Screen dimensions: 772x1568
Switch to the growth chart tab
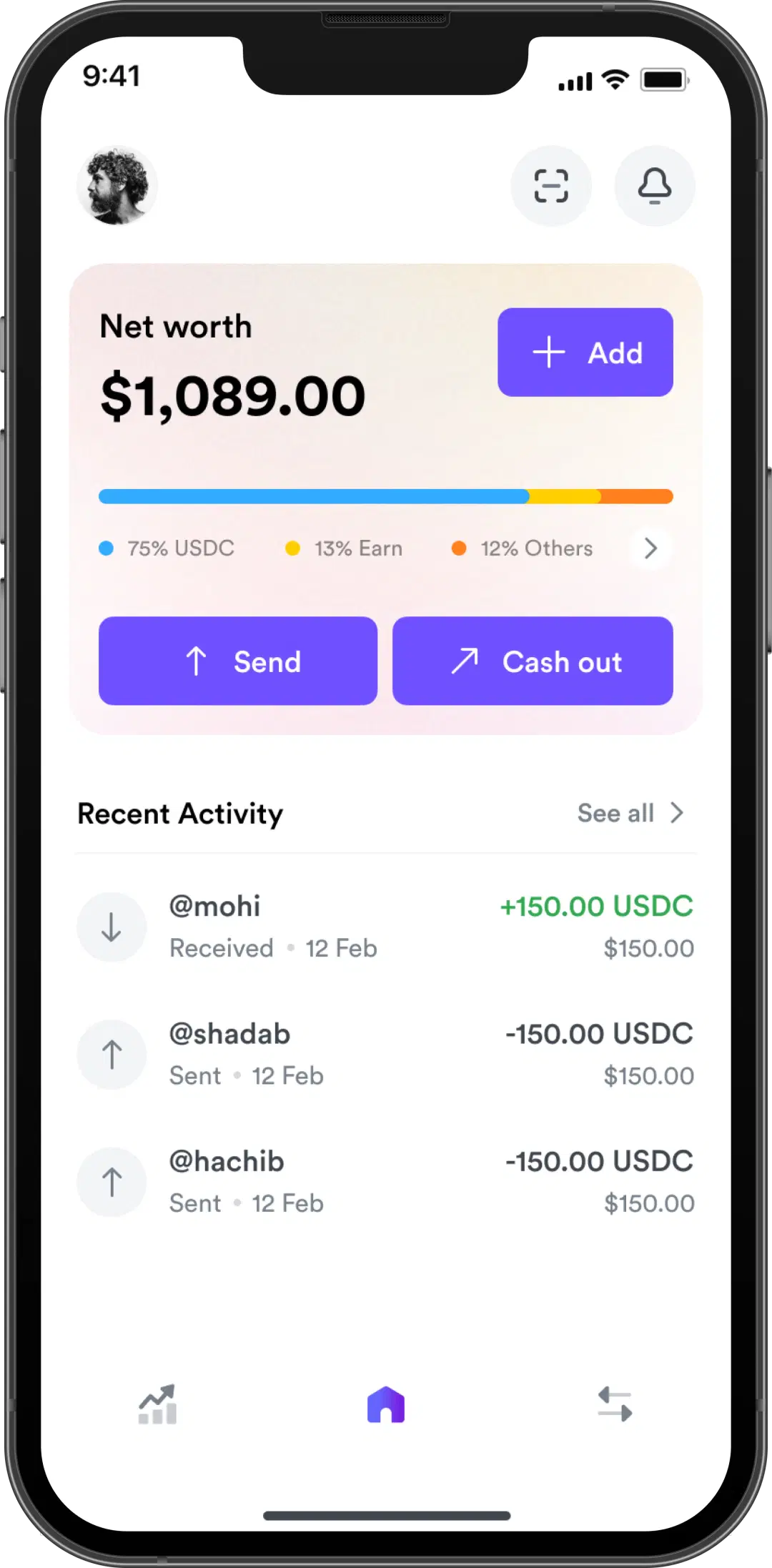157,1404
